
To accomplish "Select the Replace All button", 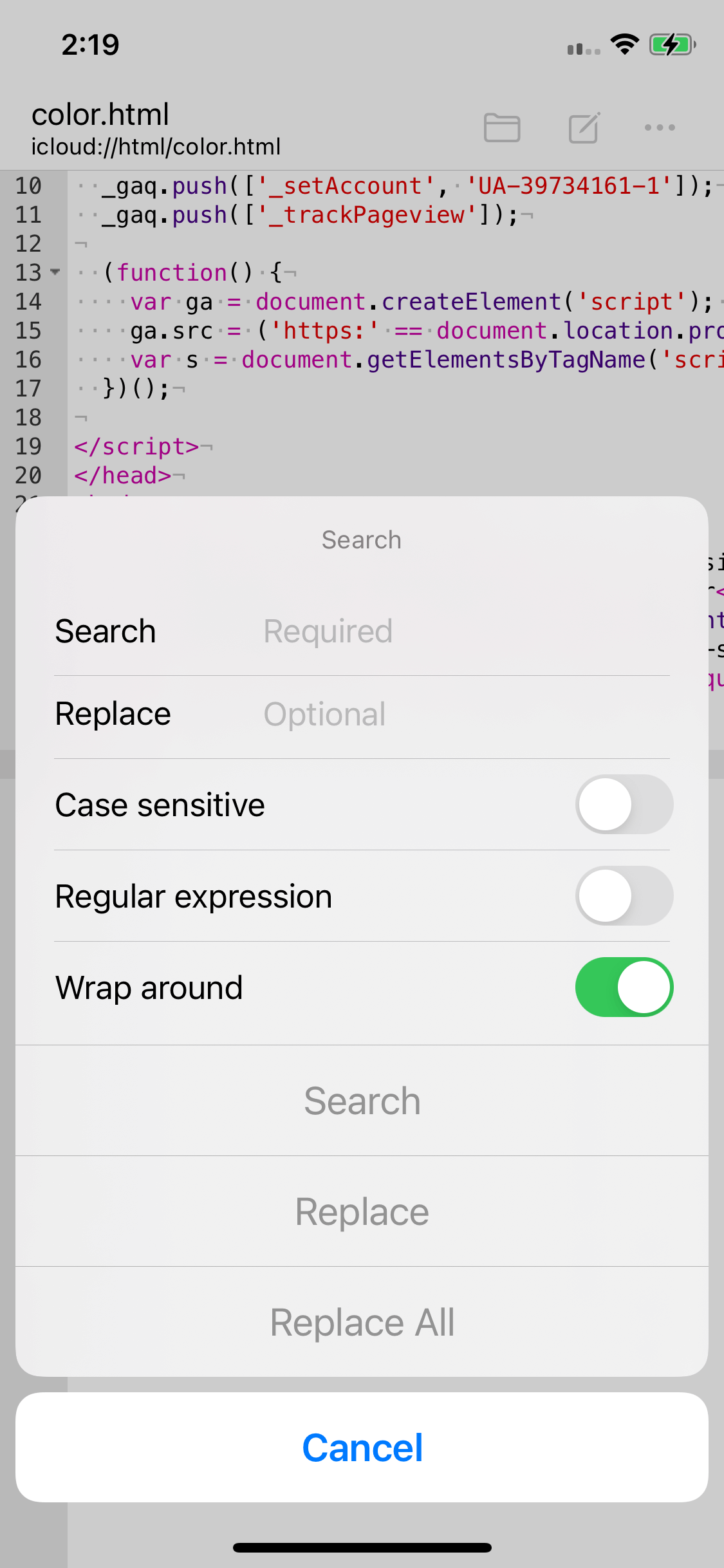I will 362,1323.
